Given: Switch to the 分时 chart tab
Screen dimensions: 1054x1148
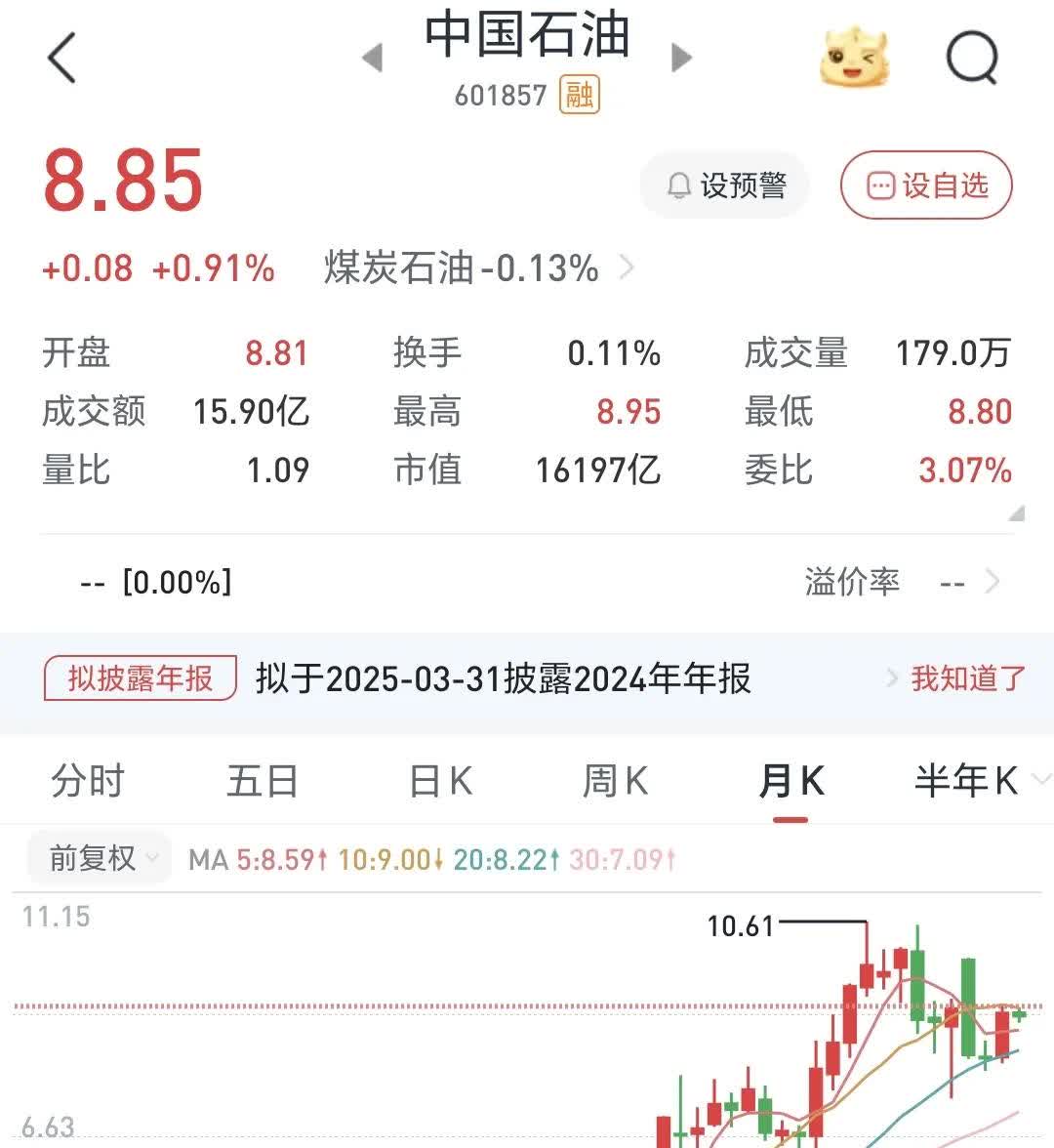Looking at the screenshot, I should click(89, 781).
